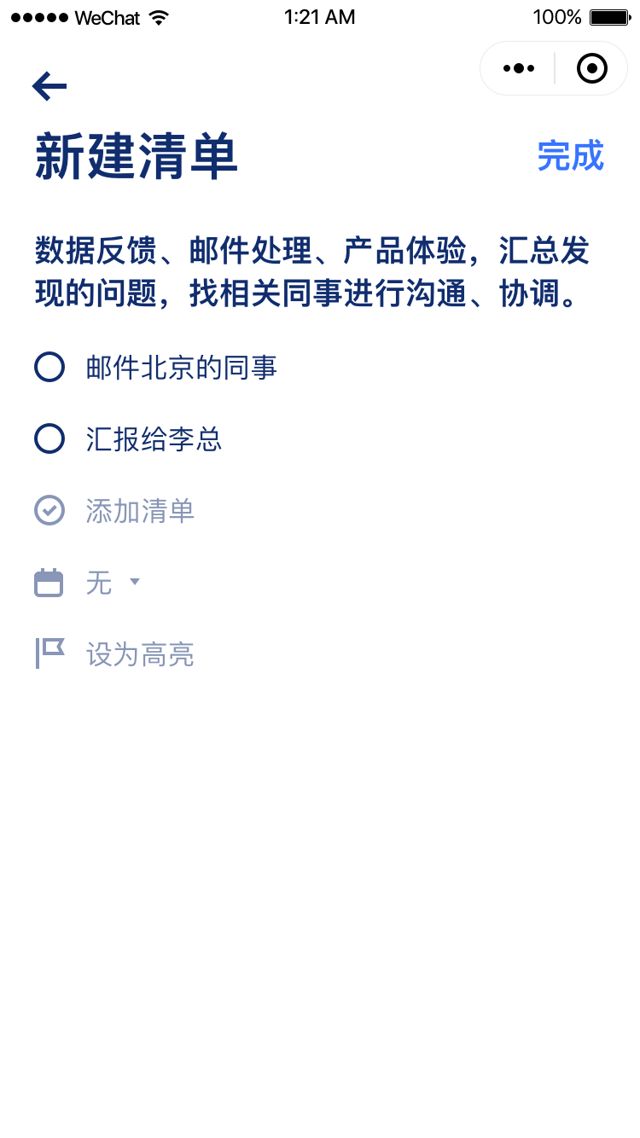The width and height of the screenshot is (640, 1138).
Task: Close the mini program with the circle icon
Action: click(592, 69)
